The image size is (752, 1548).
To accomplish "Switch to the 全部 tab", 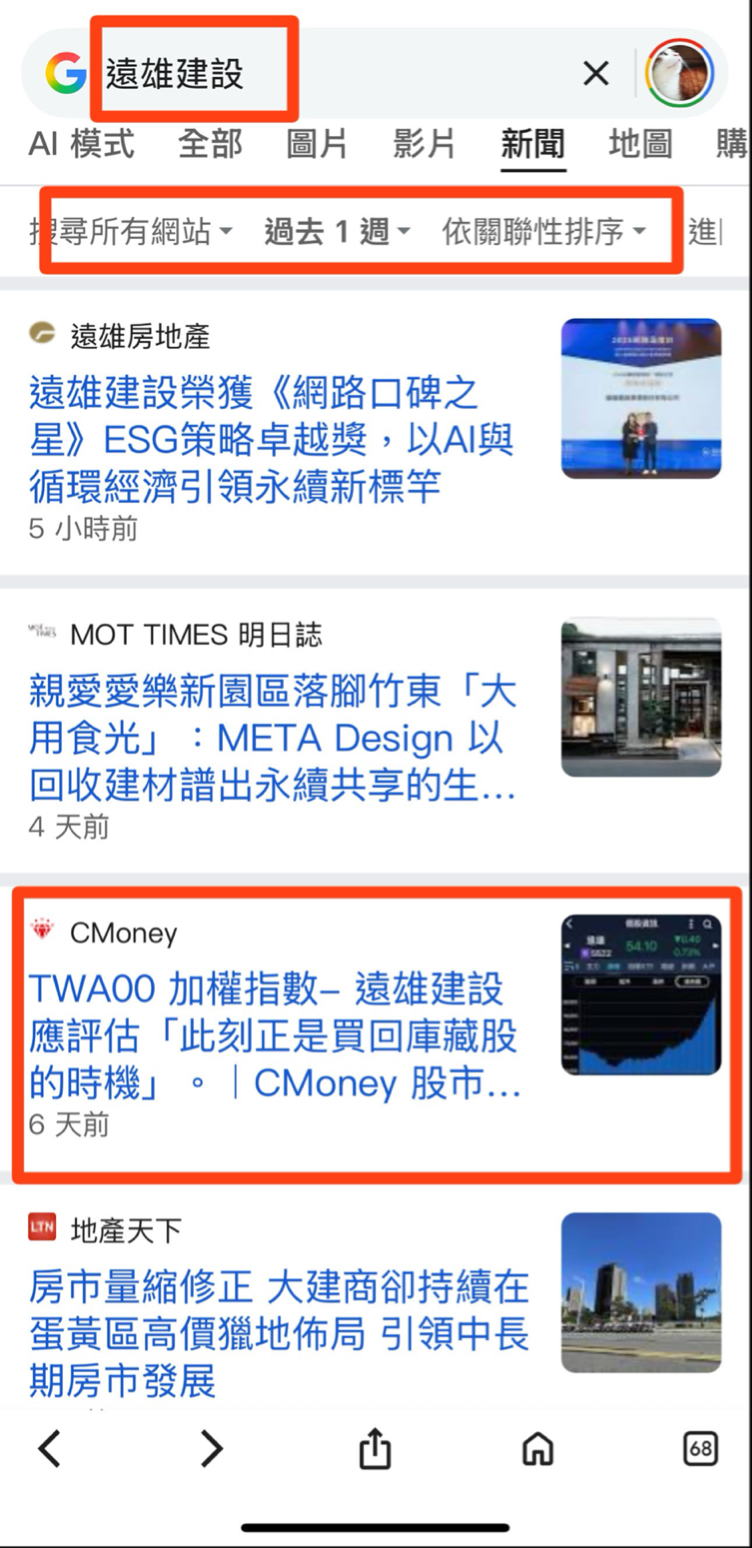I will click(210, 144).
